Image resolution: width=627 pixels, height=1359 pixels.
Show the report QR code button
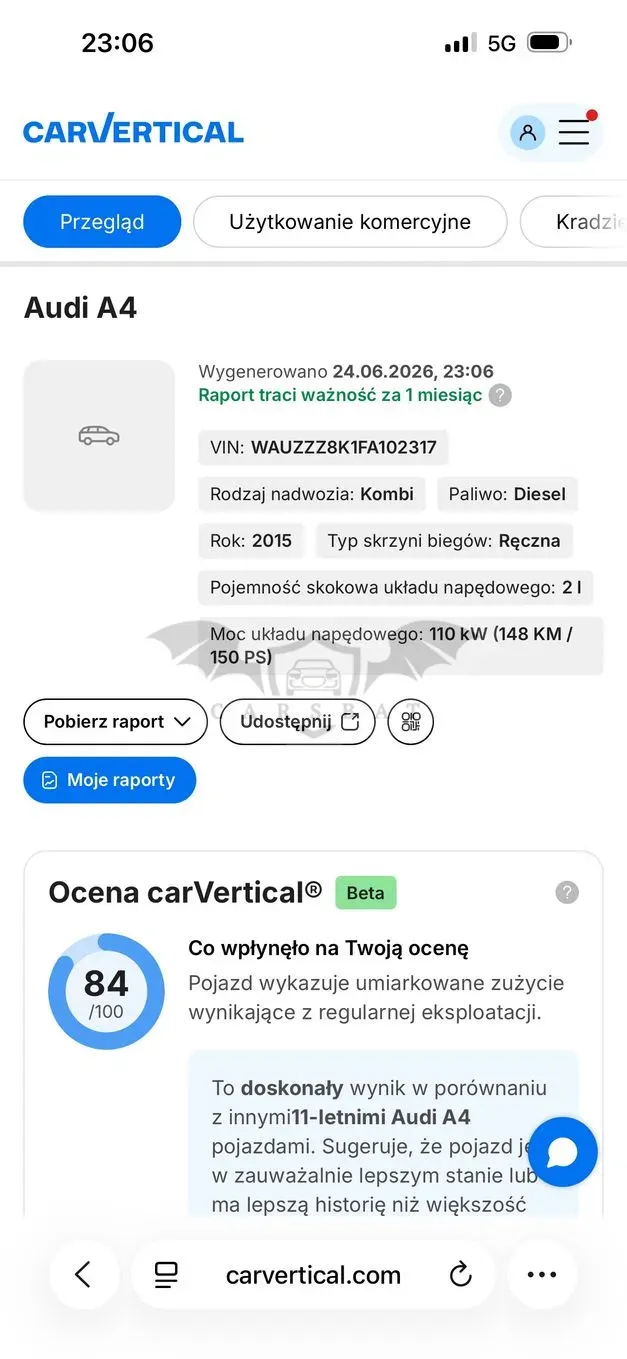pos(411,722)
